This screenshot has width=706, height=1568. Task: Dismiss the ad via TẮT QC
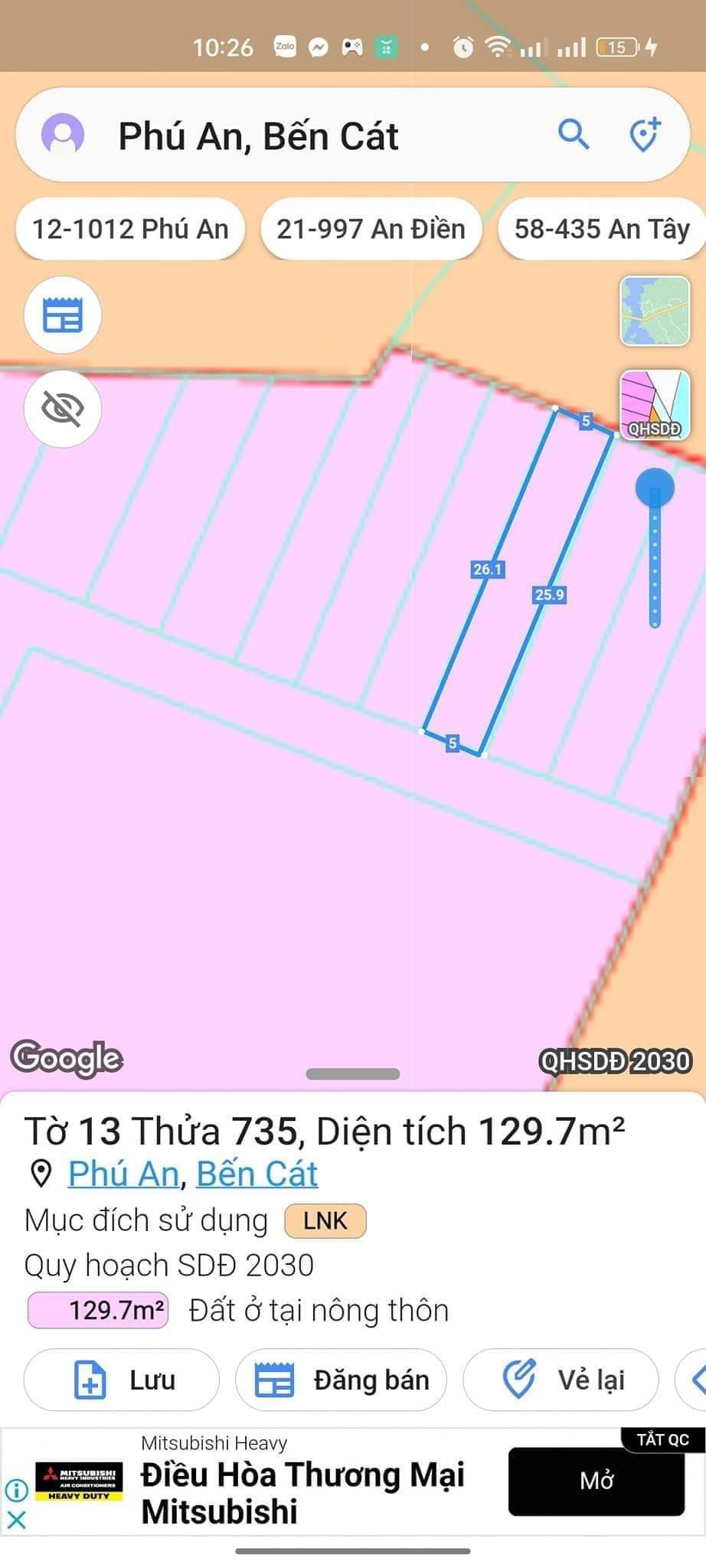click(x=662, y=1439)
